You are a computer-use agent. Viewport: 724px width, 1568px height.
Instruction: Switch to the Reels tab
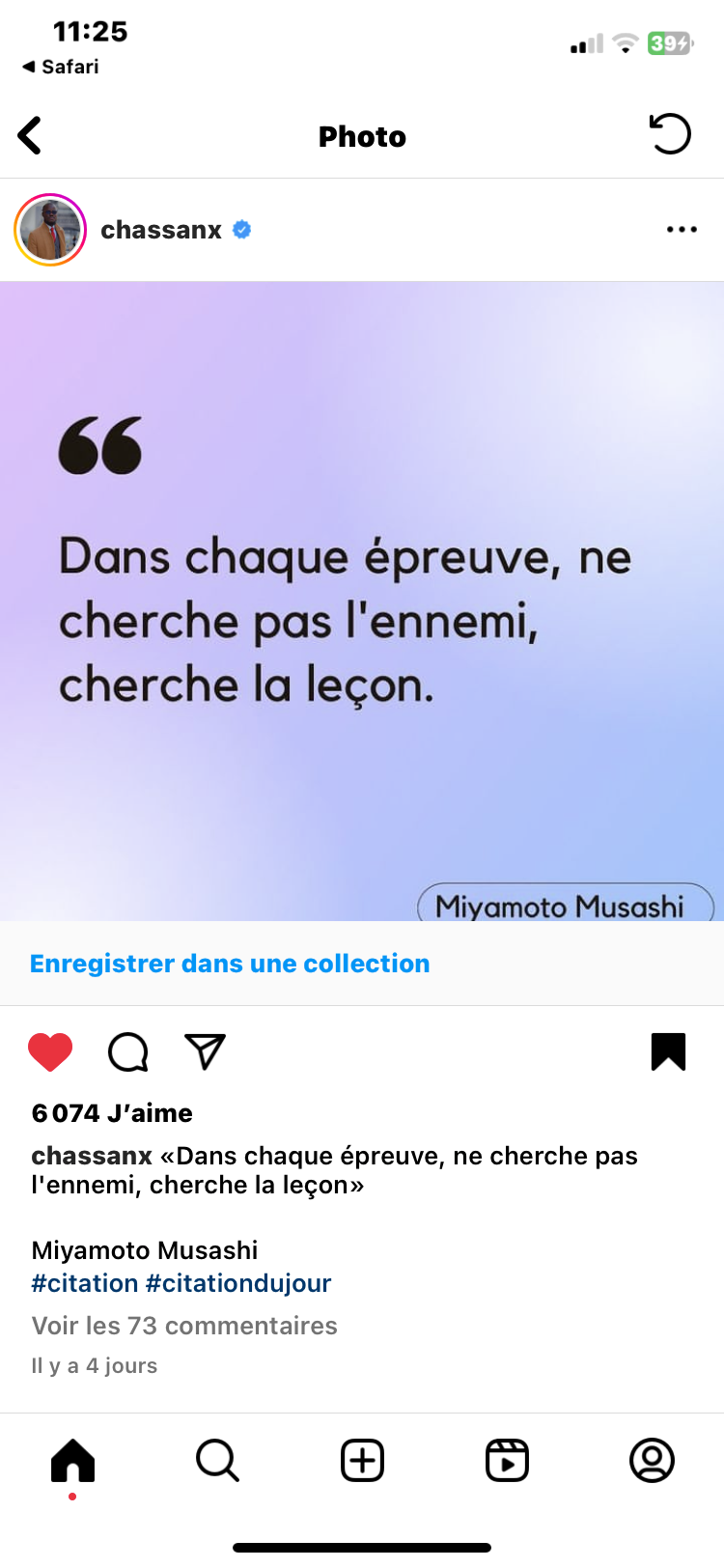point(507,1460)
